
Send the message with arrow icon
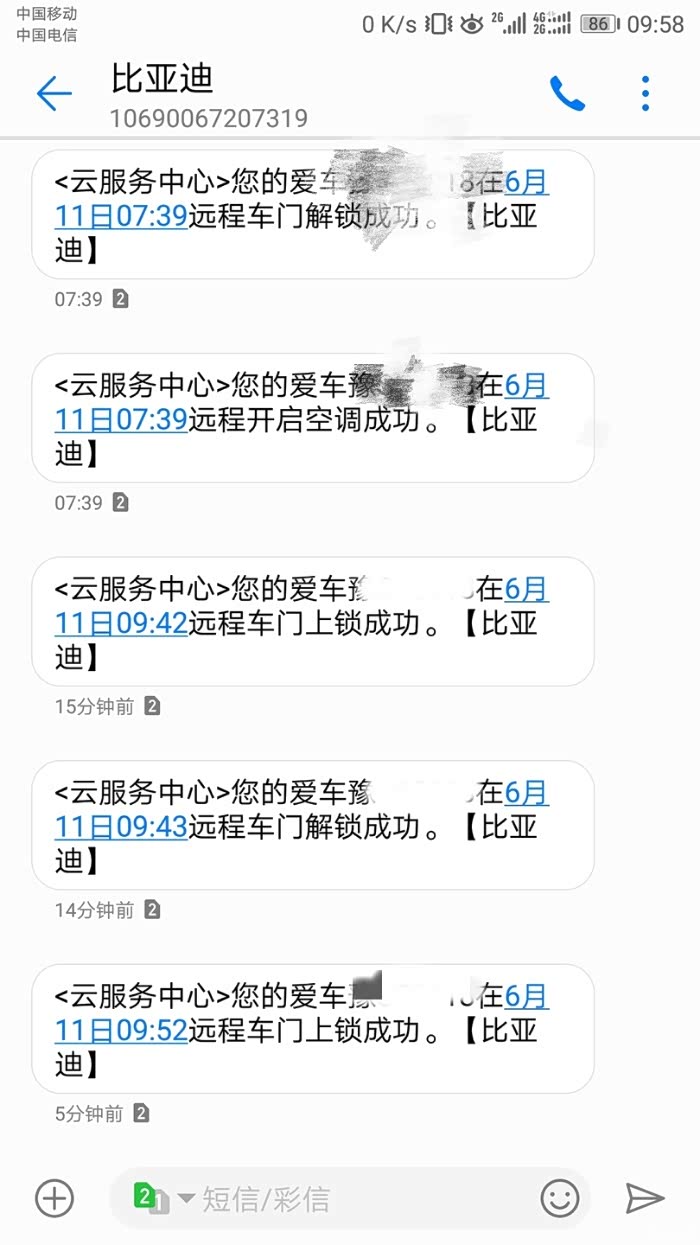tap(645, 1198)
